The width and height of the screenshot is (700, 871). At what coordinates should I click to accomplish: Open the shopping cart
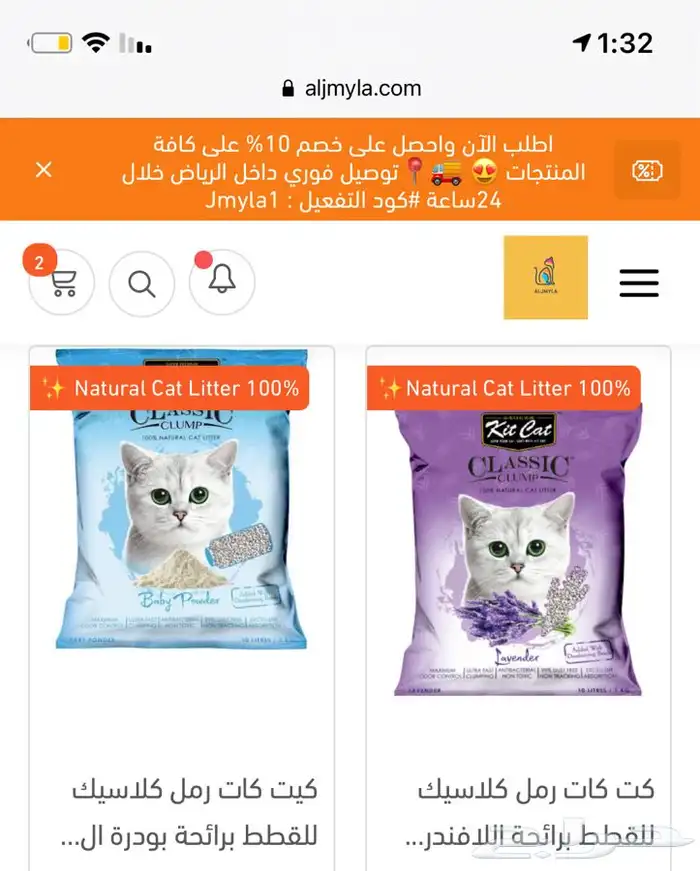tap(62, 283)
